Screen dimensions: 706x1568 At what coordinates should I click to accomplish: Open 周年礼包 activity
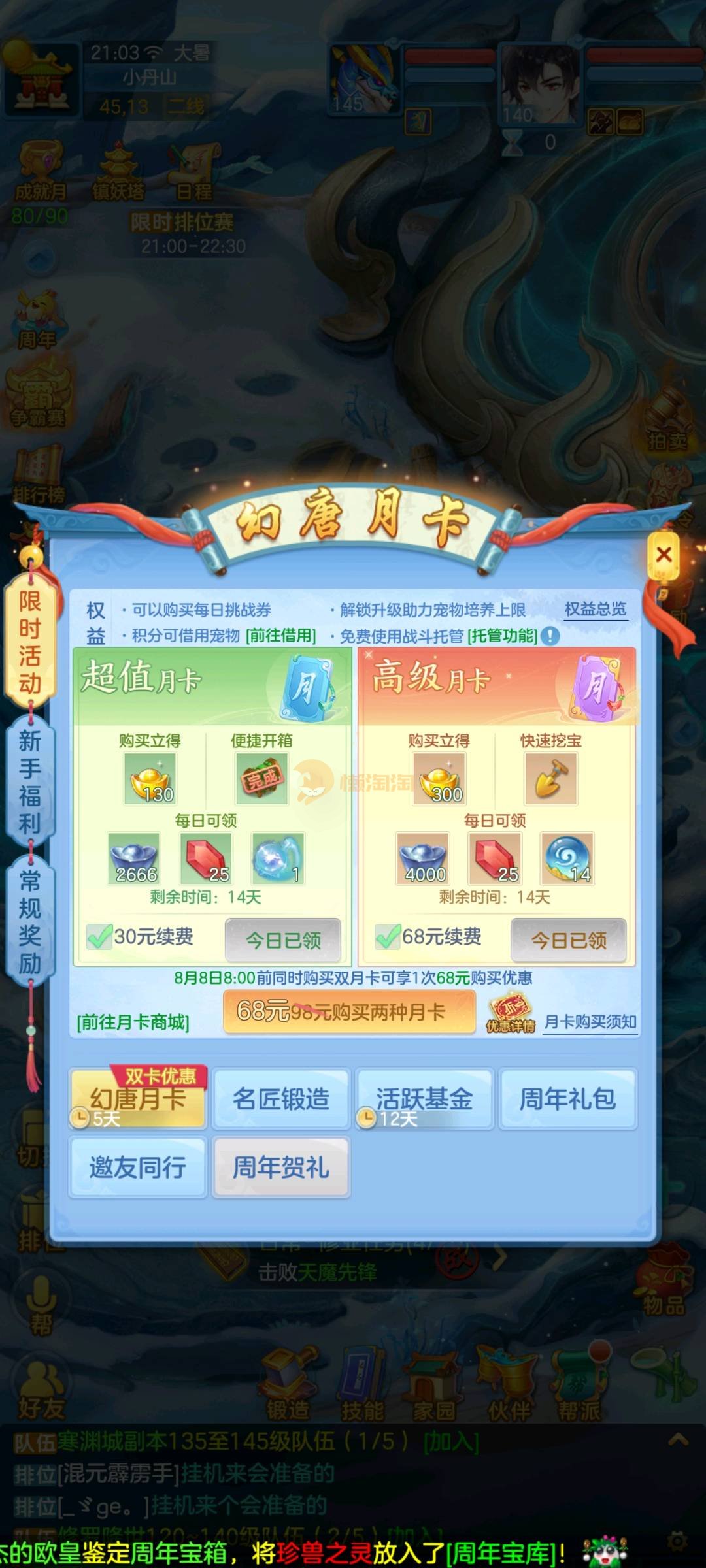[x=567, y=1099]
